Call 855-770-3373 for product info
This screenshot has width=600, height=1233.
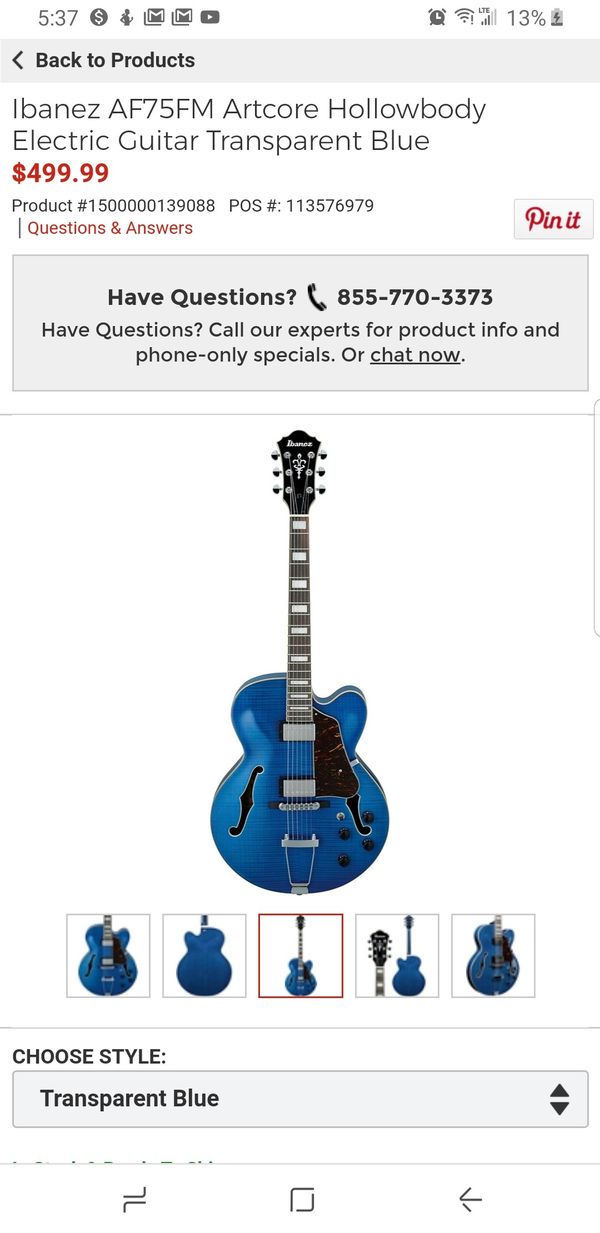point(414,297)
